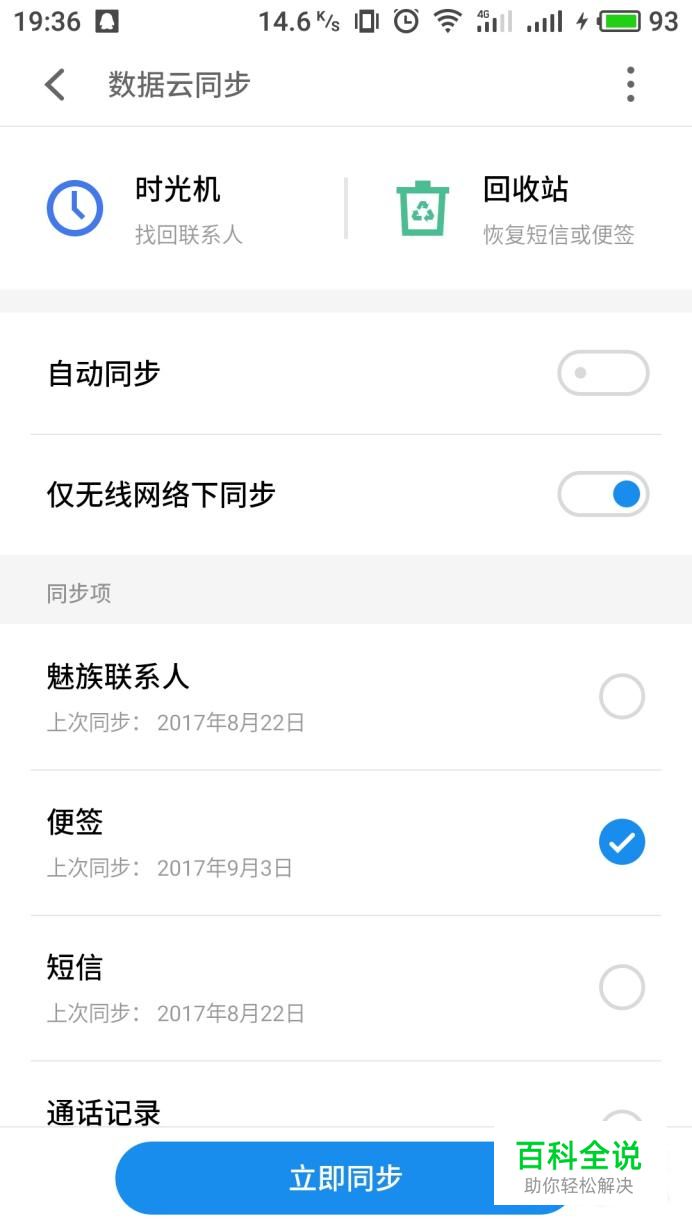Enable the 自动同步 switch
The image size is (692, 1230).
pos(603,374)
